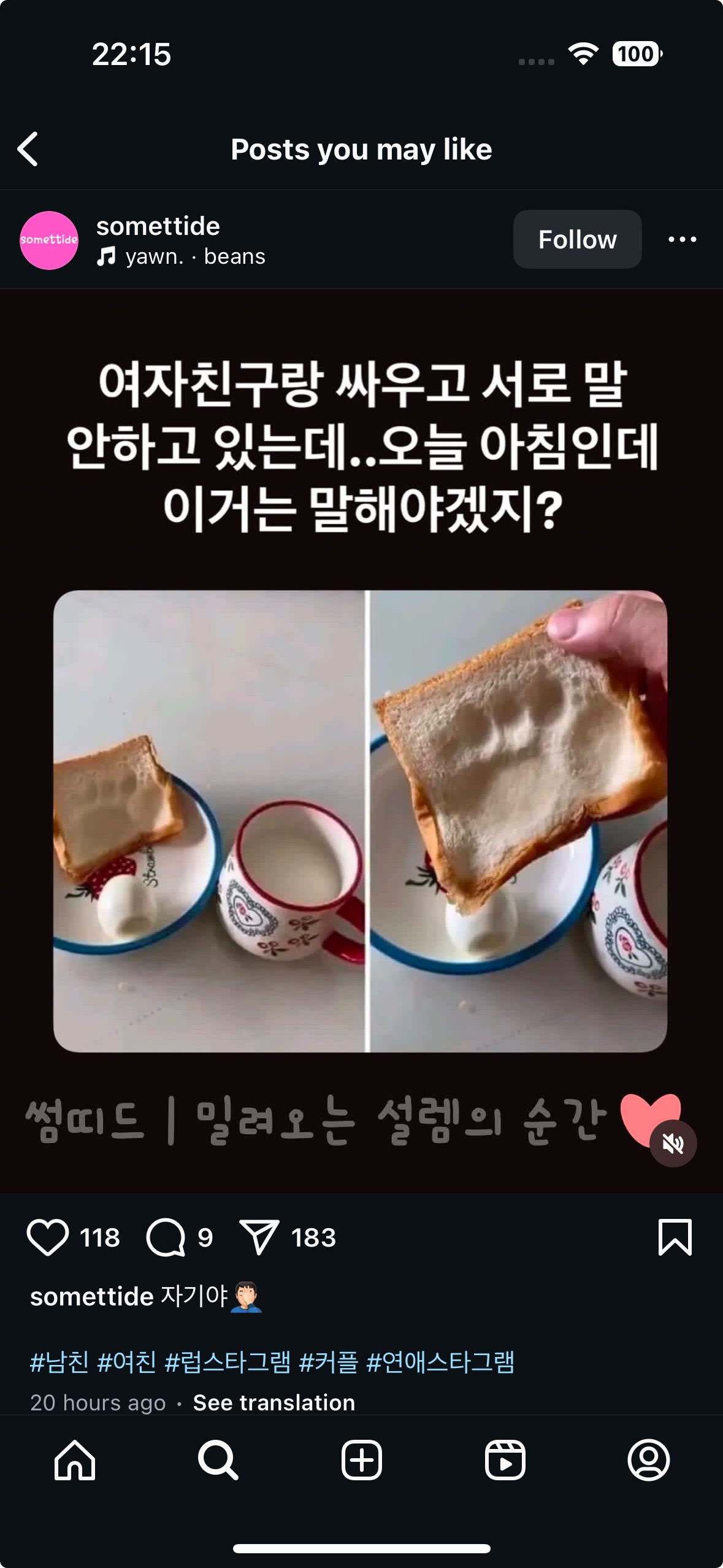Open the yawn. beans audio link
Screen dimensions: 723x1568
(194, 256)
